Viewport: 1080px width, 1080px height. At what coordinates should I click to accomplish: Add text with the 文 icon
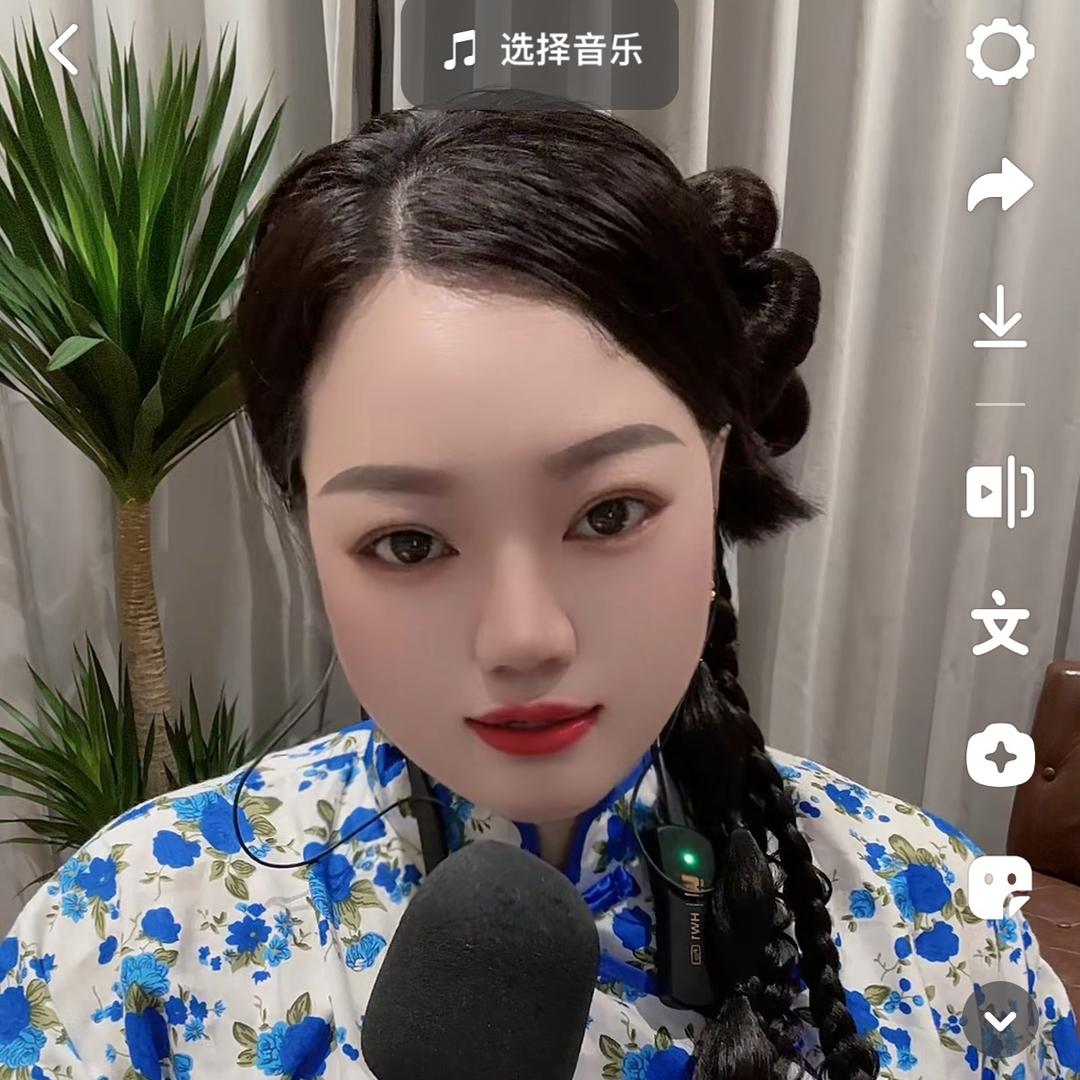[1000, 622]
